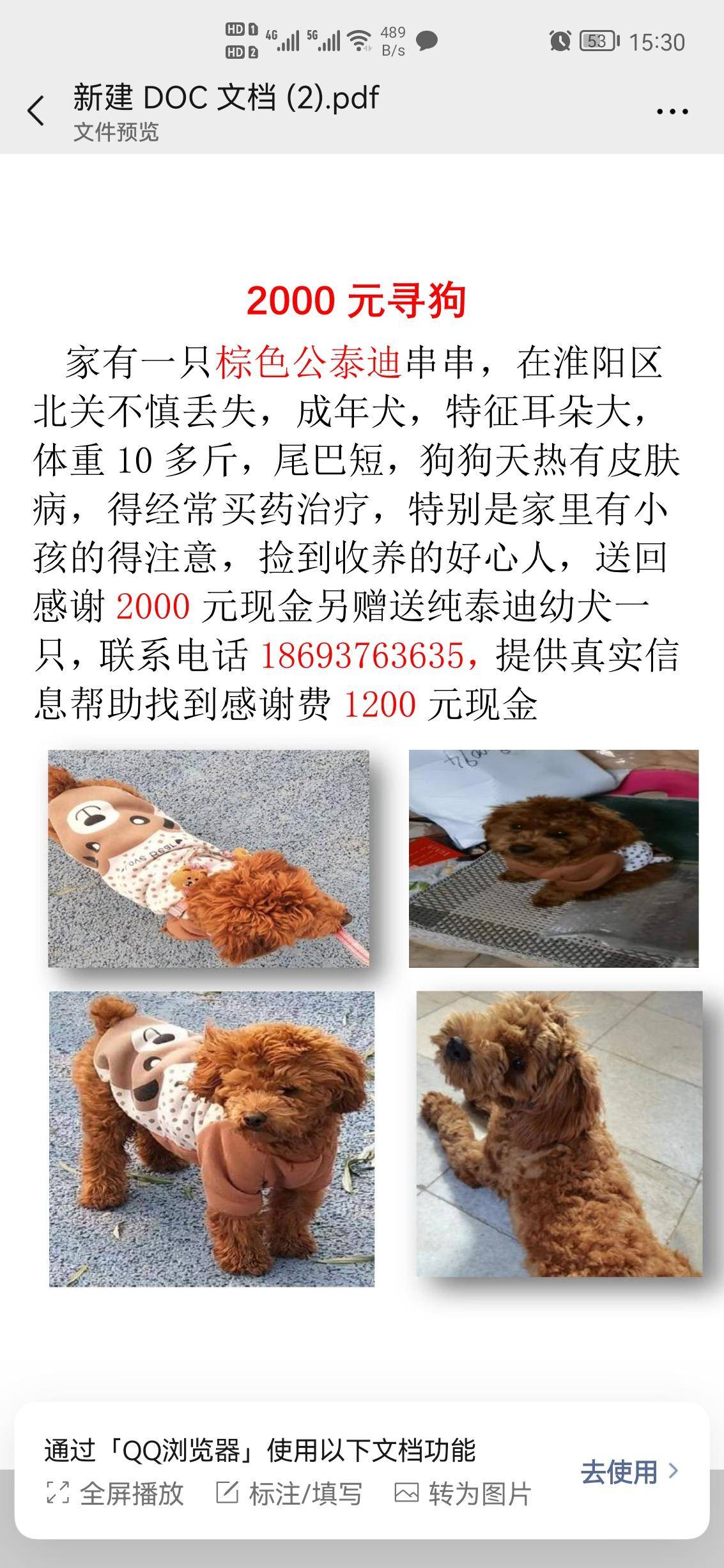Go back from the PDF preview
The width and height of the screenshot is (724, 1568).
coord(36,111)
